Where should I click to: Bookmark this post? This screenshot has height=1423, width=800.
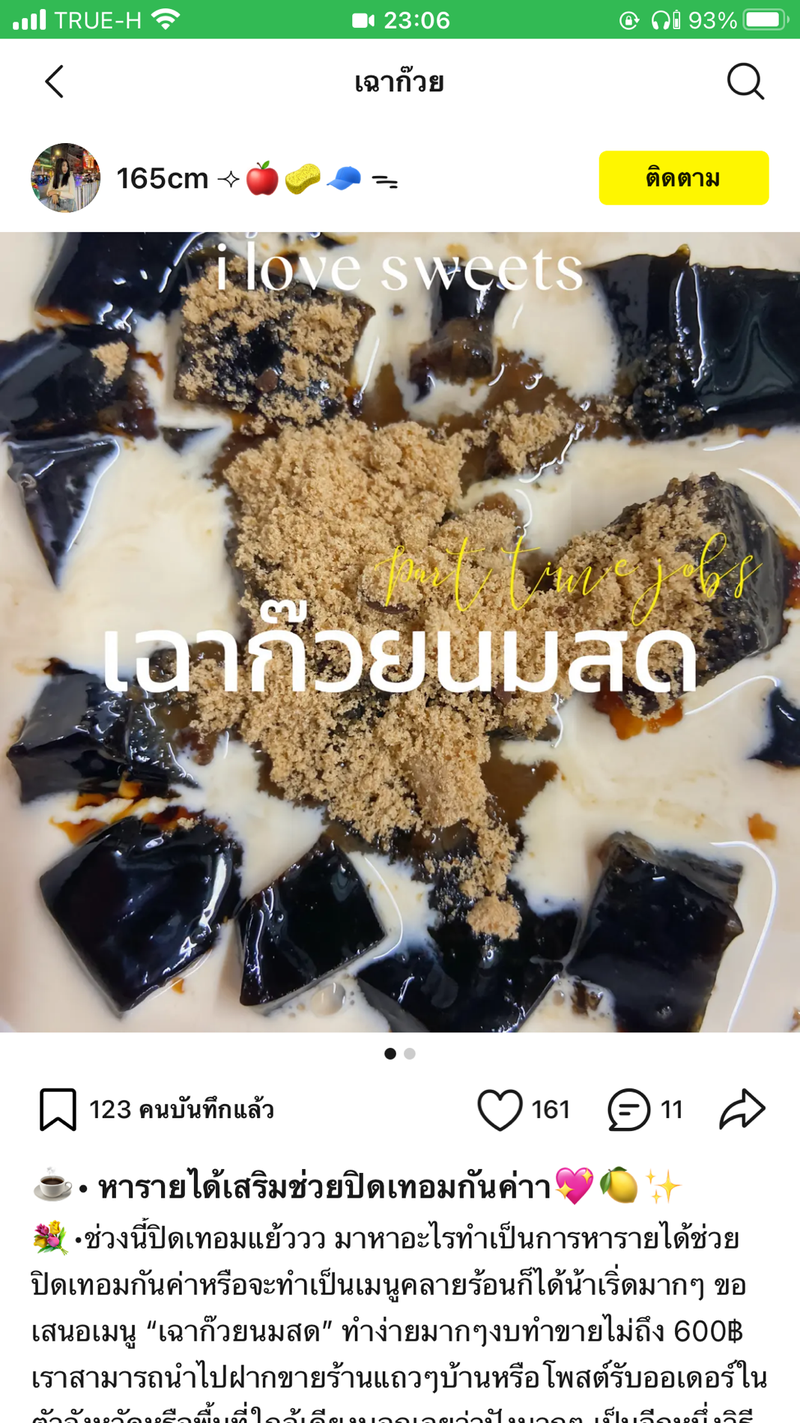(58, 1110)
